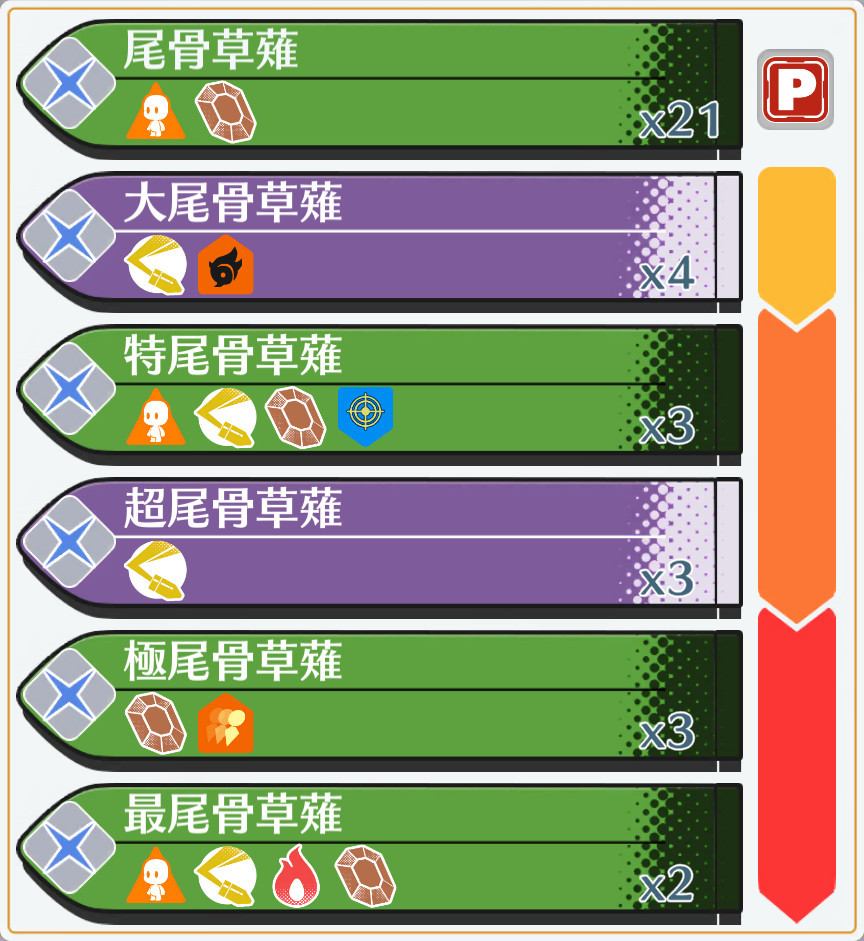Open the 大尾骨草薙 entry
Viewport: 864px width, 941px height.
380,238
